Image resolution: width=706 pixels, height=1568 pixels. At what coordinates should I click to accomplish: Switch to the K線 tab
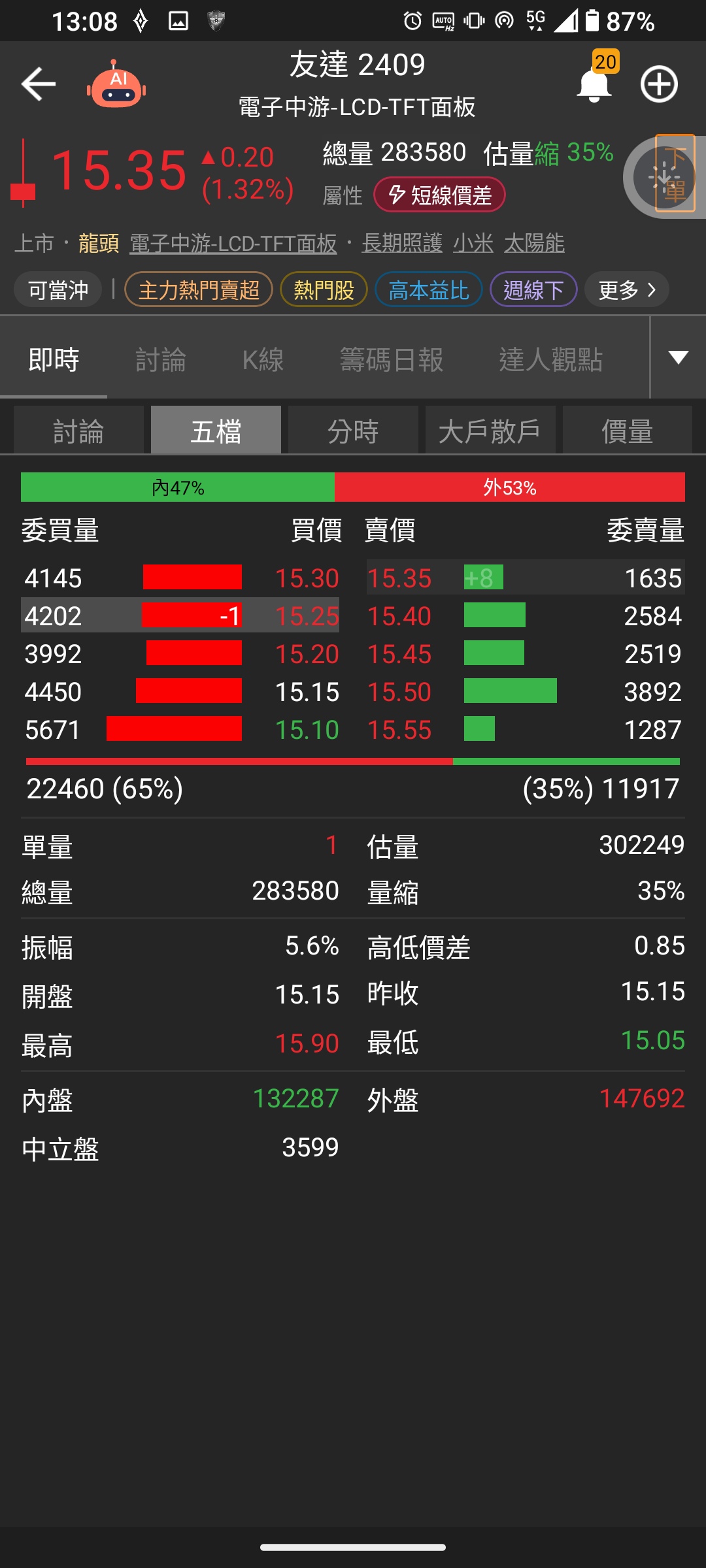coord(263,360)
